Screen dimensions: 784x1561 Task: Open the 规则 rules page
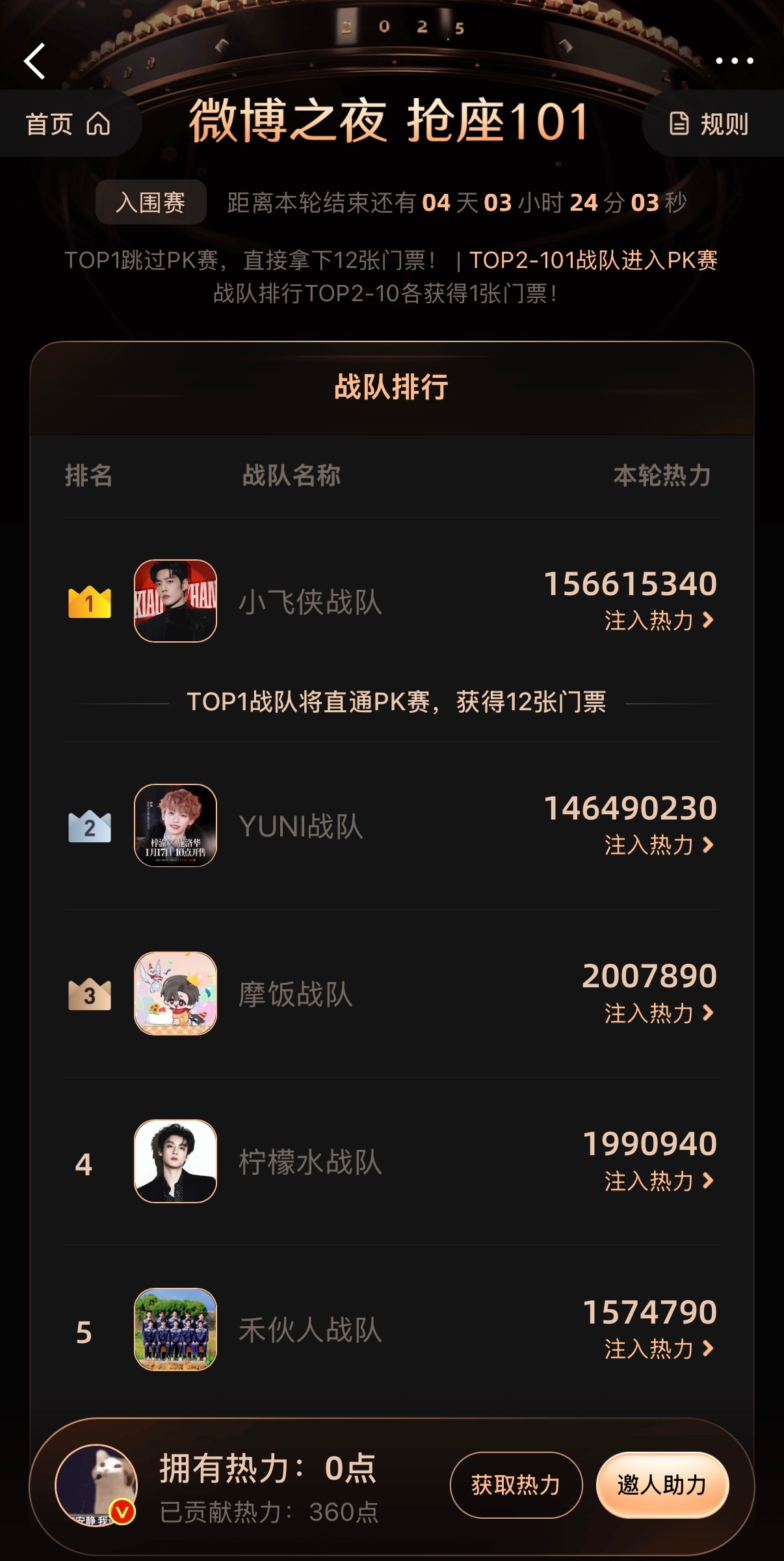click(709, 124)
